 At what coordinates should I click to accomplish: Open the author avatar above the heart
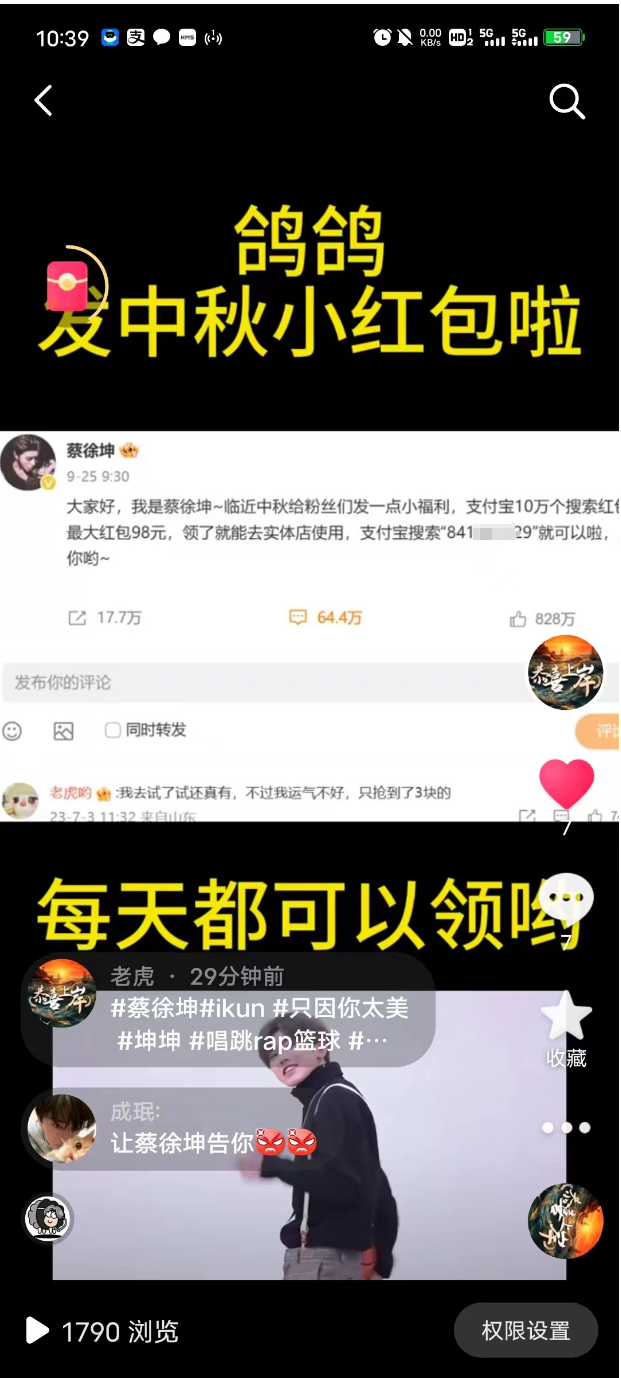pos(566,673)
